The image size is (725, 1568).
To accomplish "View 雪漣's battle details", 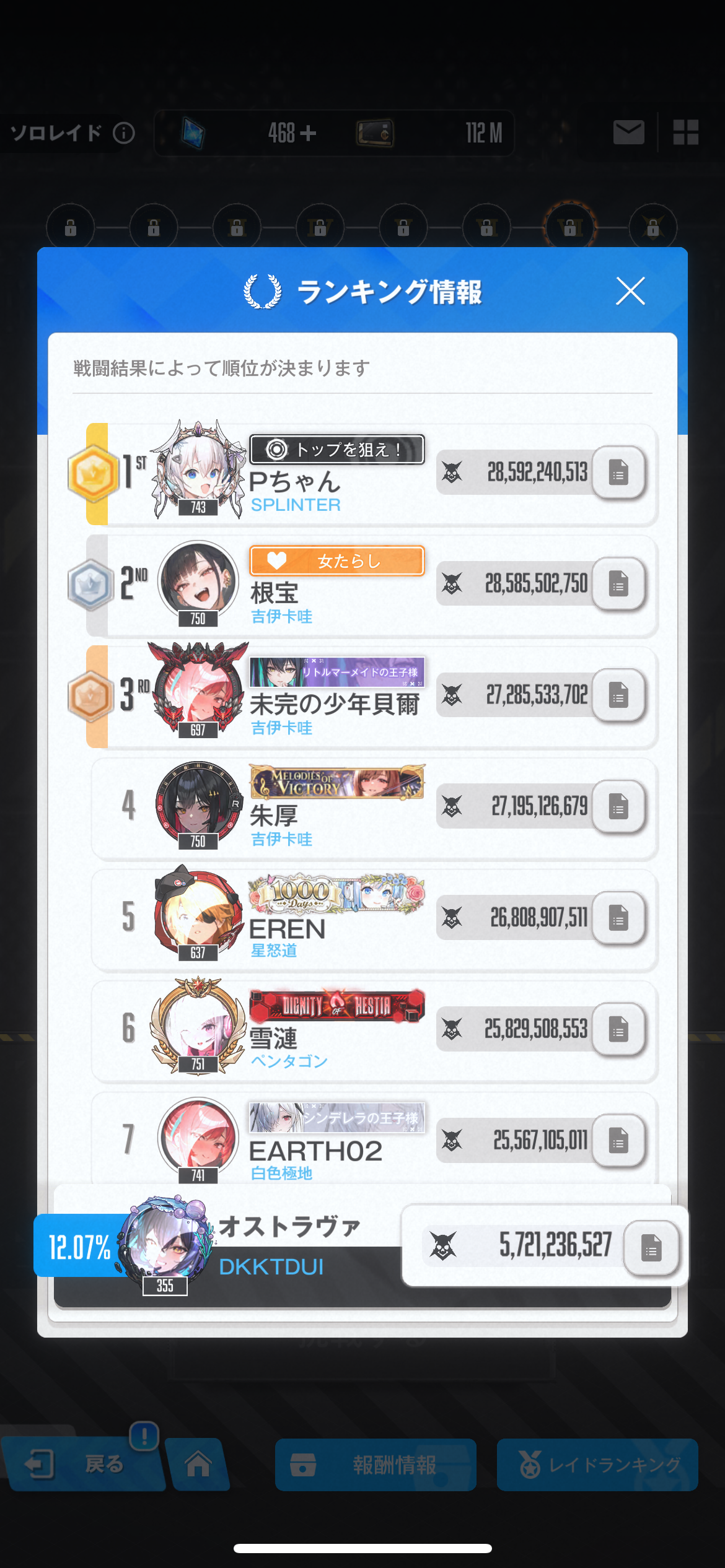I will coord(618,1030).
